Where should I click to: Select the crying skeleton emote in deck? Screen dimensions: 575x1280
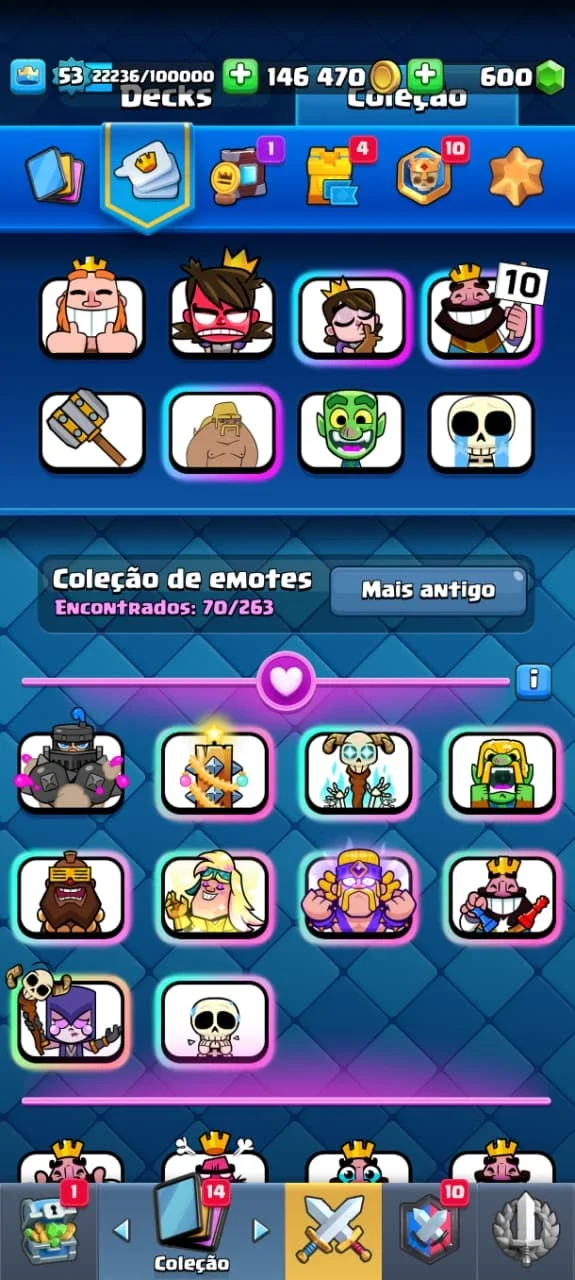(x=481, y=432)
